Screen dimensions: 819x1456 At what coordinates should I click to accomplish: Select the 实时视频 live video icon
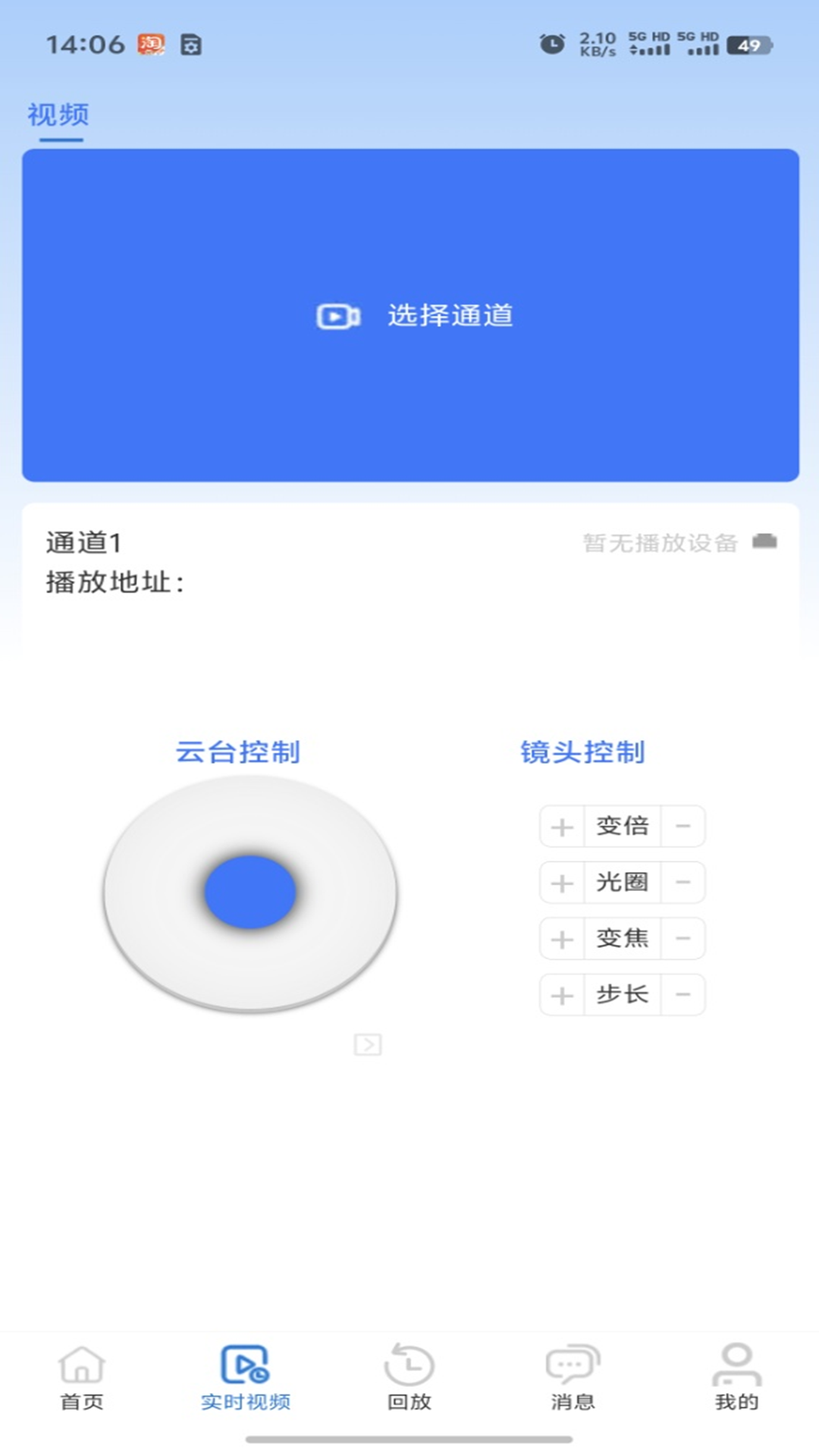[x=245, y=1363]
